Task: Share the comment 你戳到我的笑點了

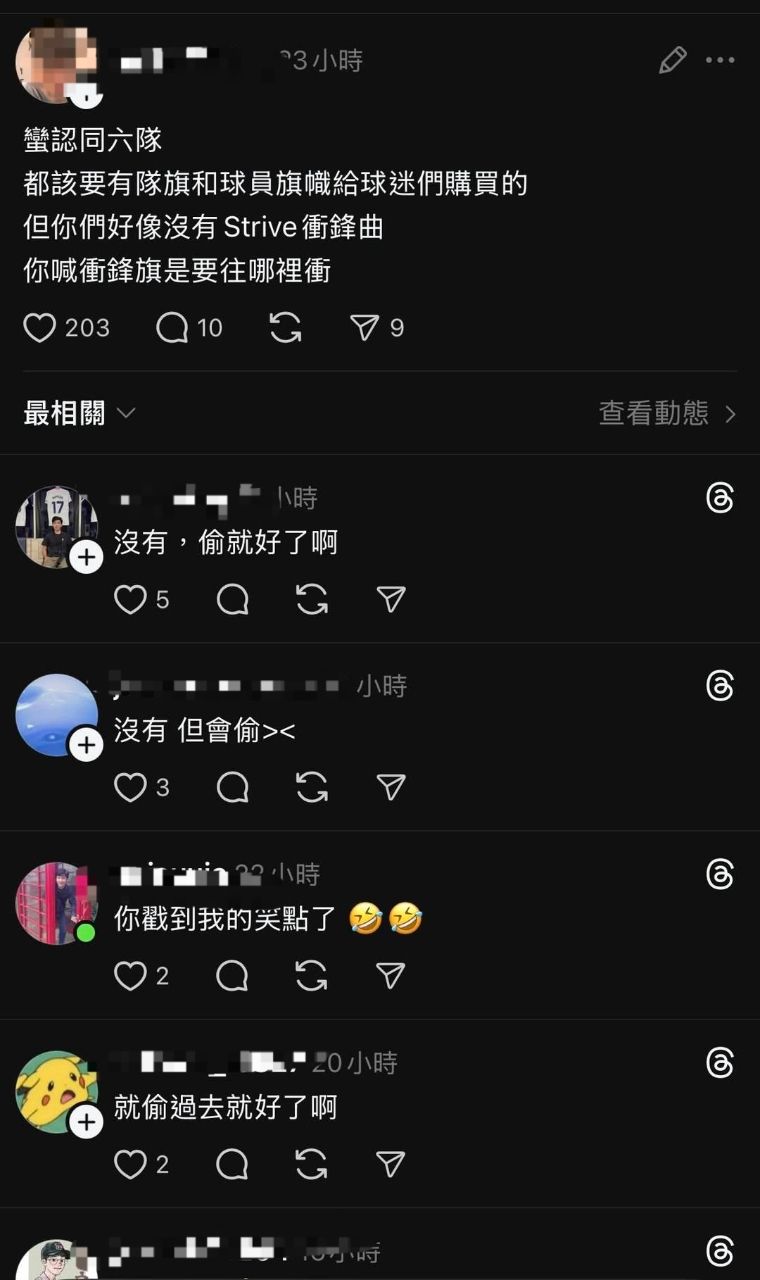Action: click(x=391, y=976)
